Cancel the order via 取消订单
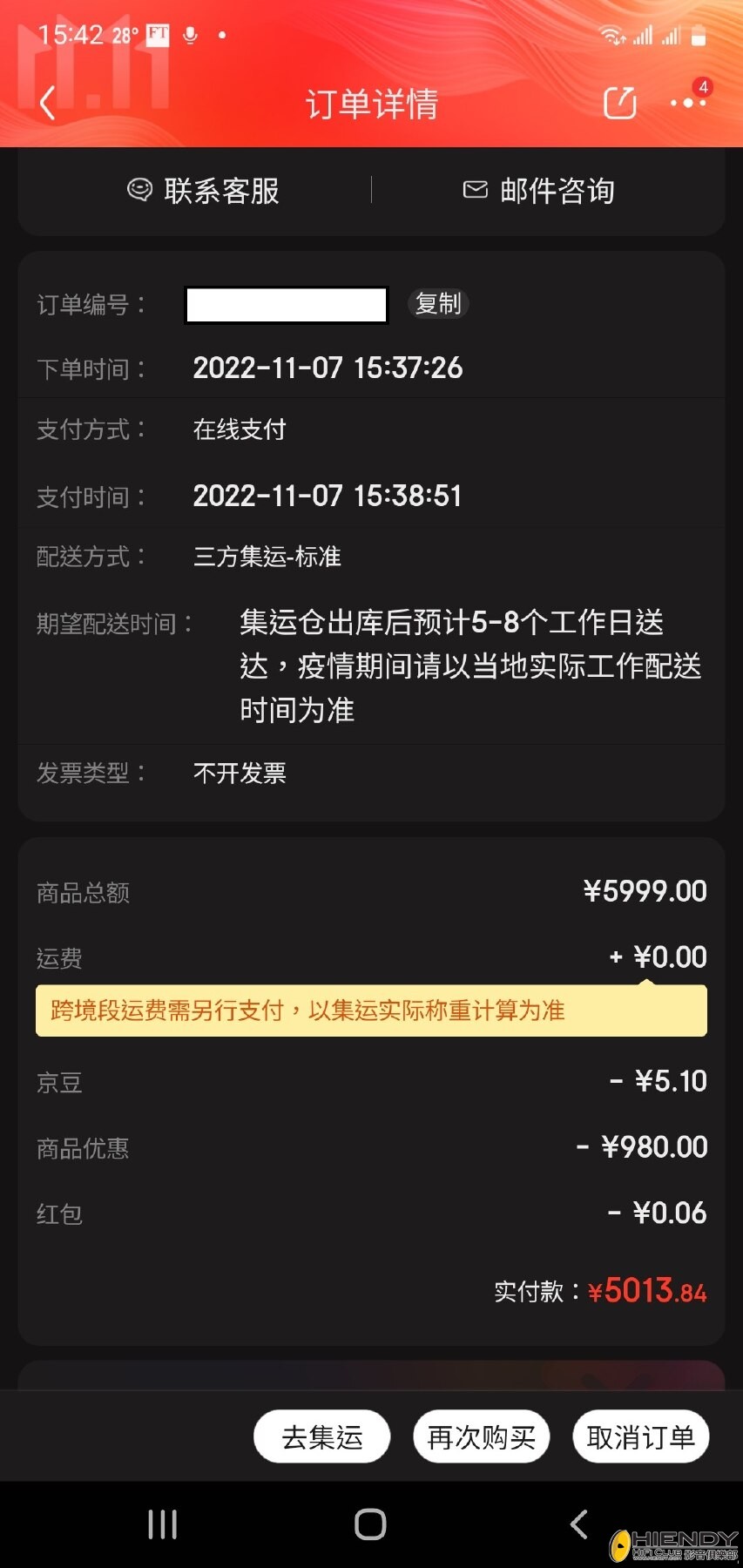Viewport: 743px width, 1568px height. point(640,1436)
